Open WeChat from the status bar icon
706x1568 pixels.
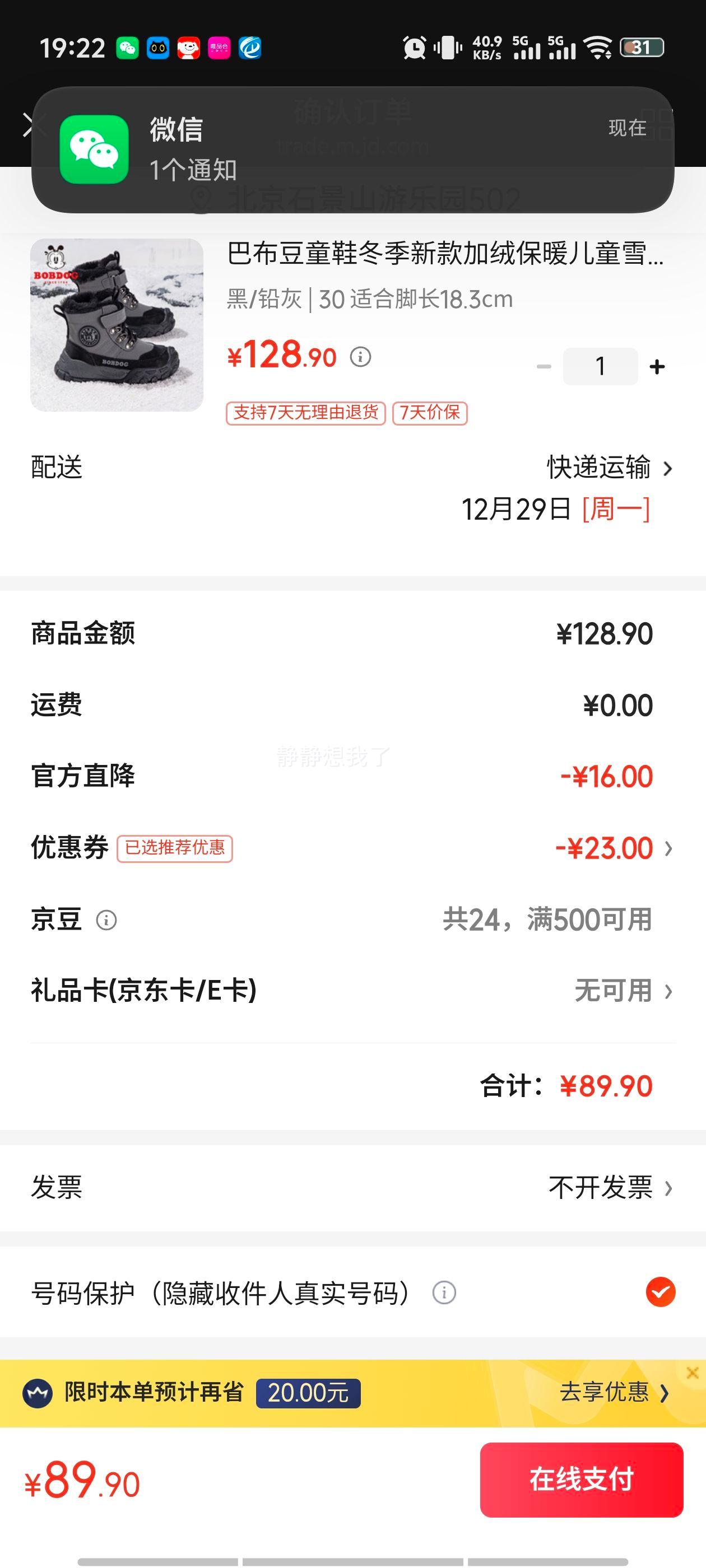click(x=126, y=48)
